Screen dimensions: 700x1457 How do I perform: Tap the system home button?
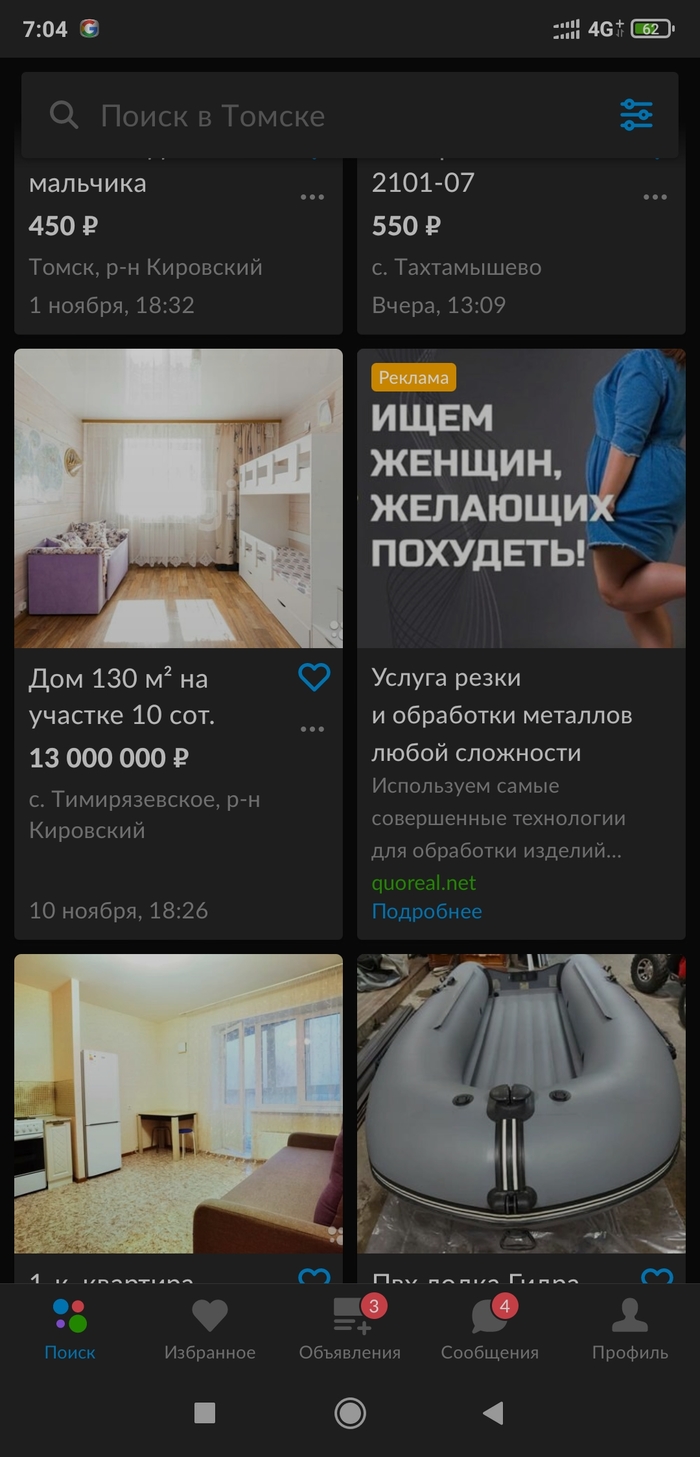[350, 1413]
